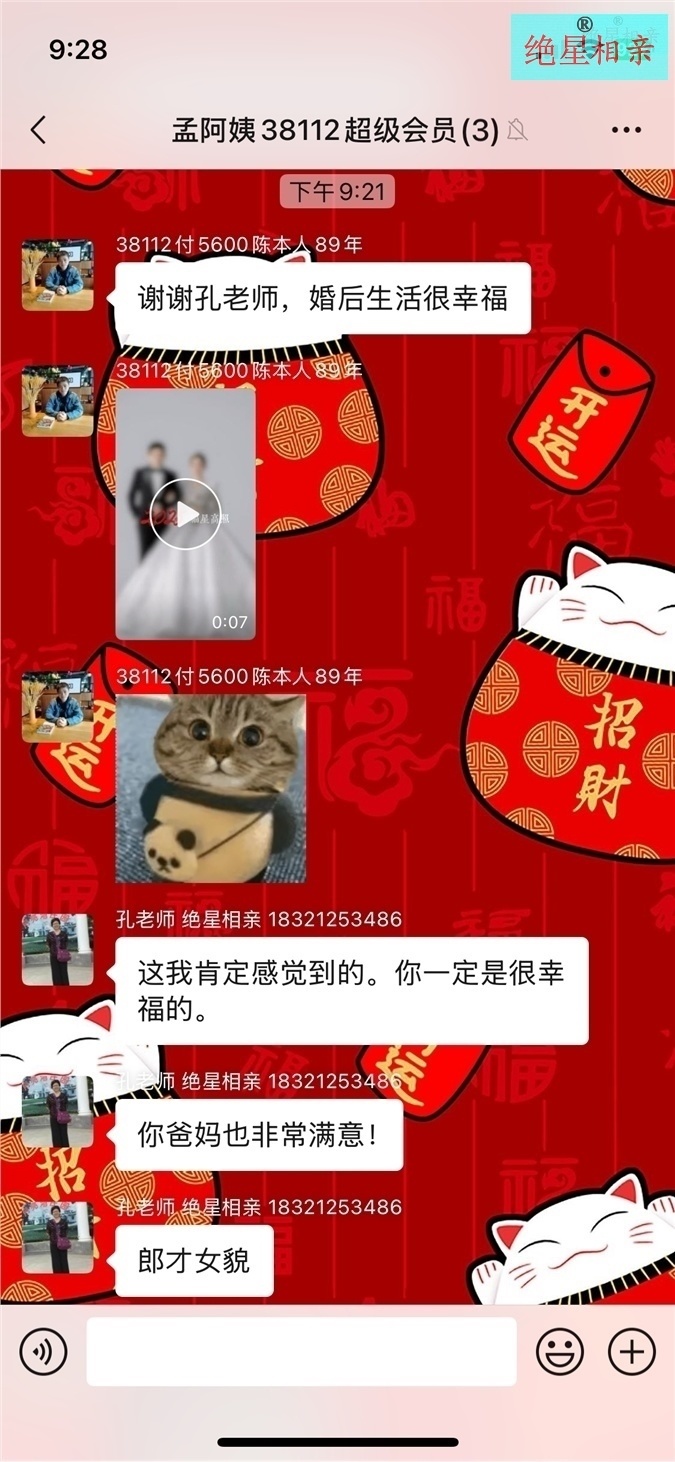Open the emoji picker
Screen dimensions: 675x1462
[560, 1352]
